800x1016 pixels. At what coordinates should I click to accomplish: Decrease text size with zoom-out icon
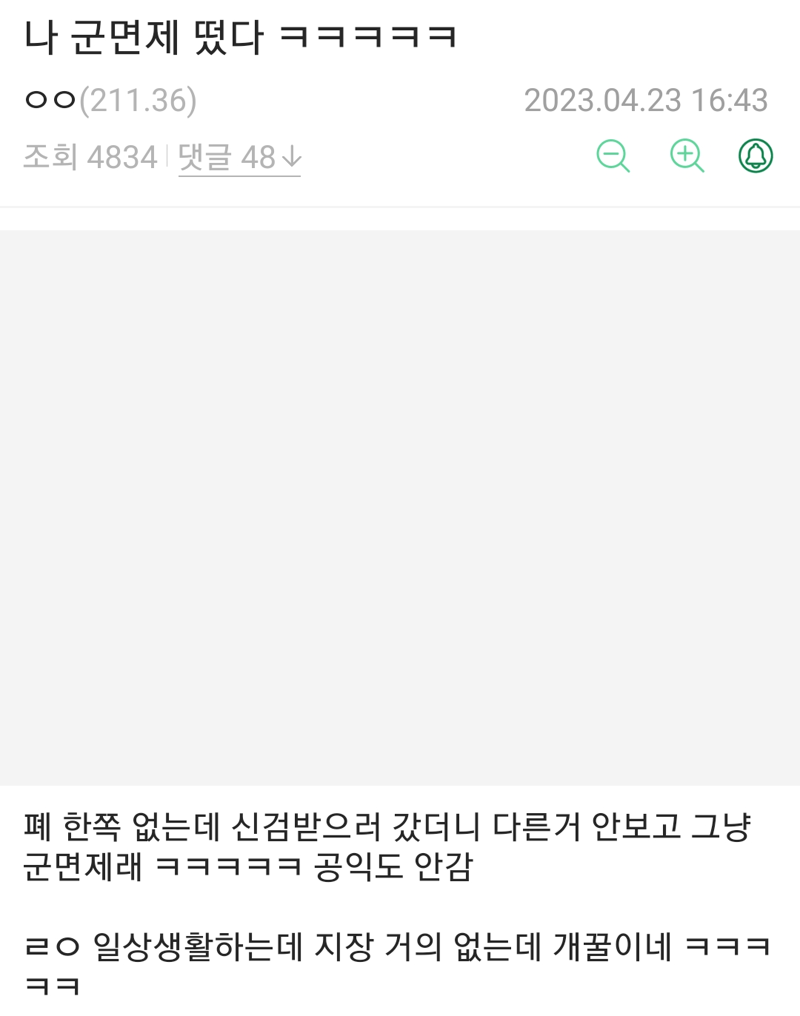(x=613, y=156)
